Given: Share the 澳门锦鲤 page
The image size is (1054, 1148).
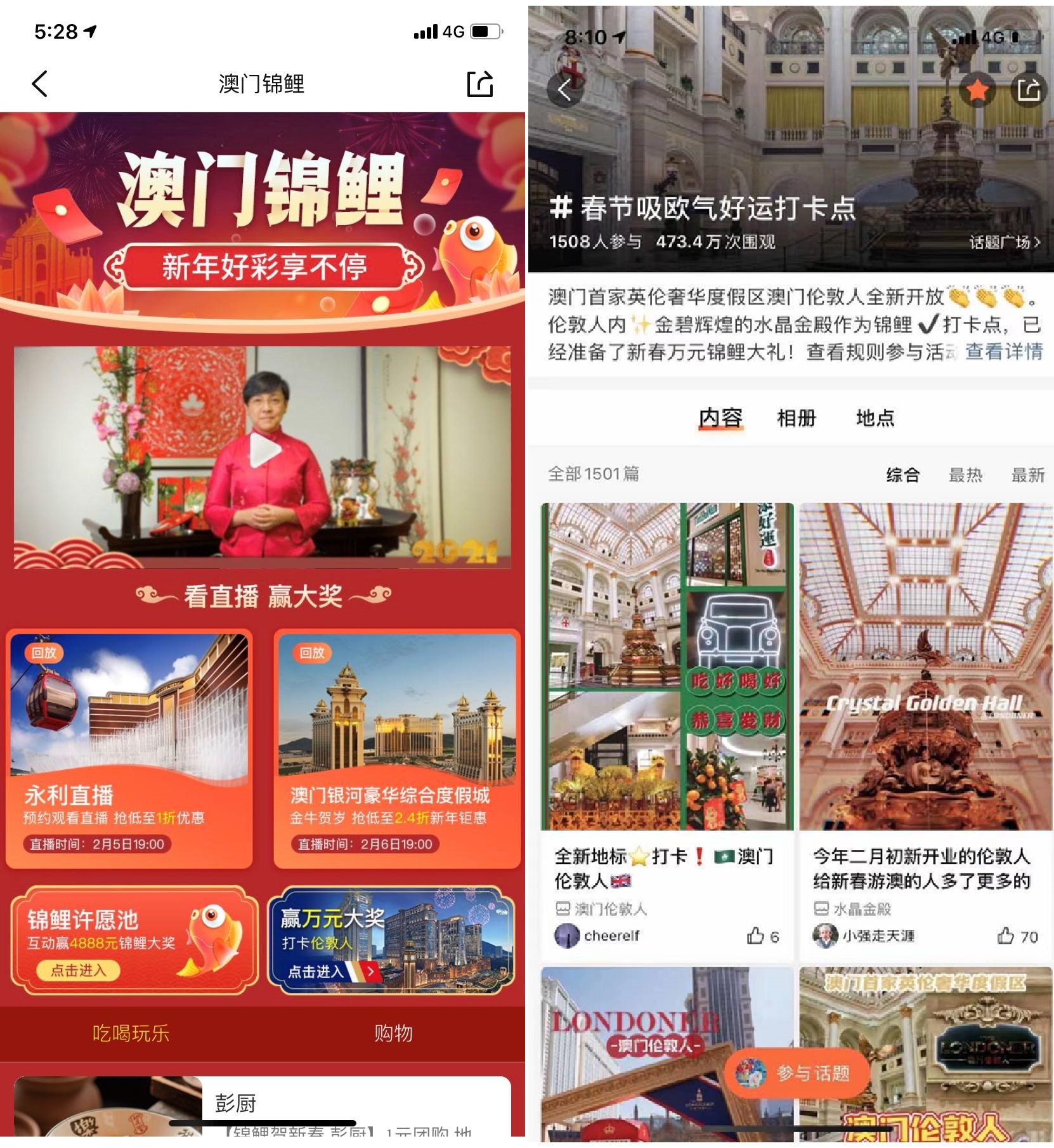Looking at the screenshot, I should click(480, 84).
